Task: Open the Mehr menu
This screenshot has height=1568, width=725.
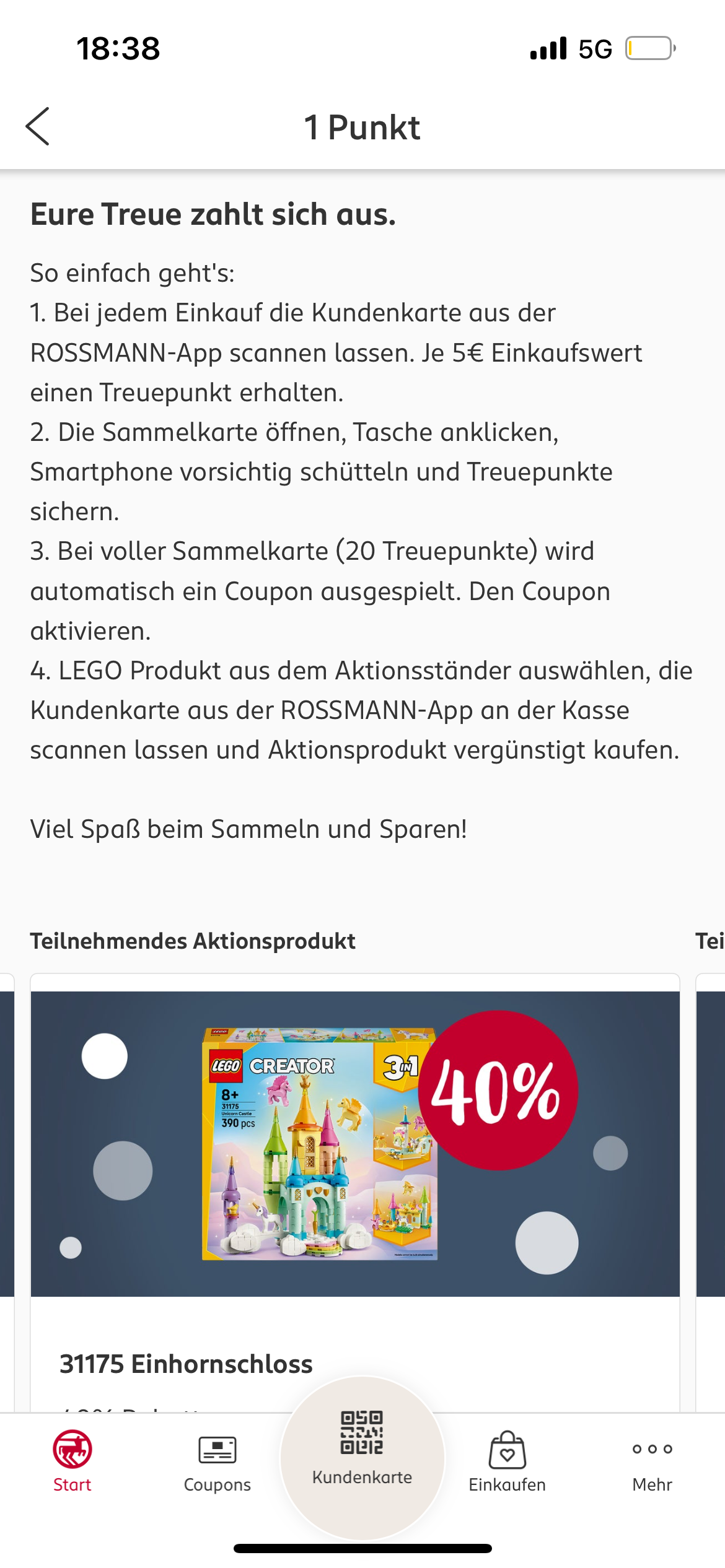Action: (652, 1460)
